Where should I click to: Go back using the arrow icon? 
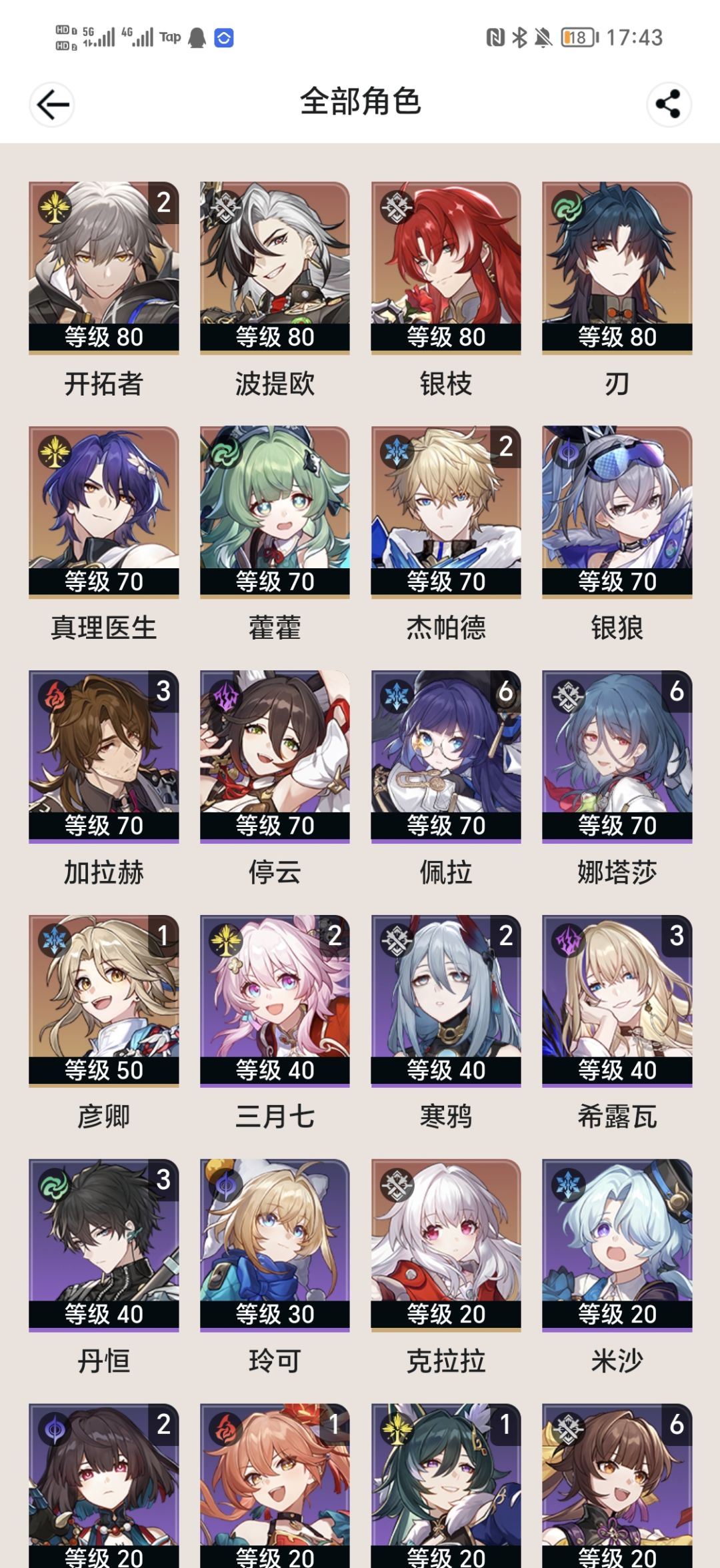[x=52, y=105]
